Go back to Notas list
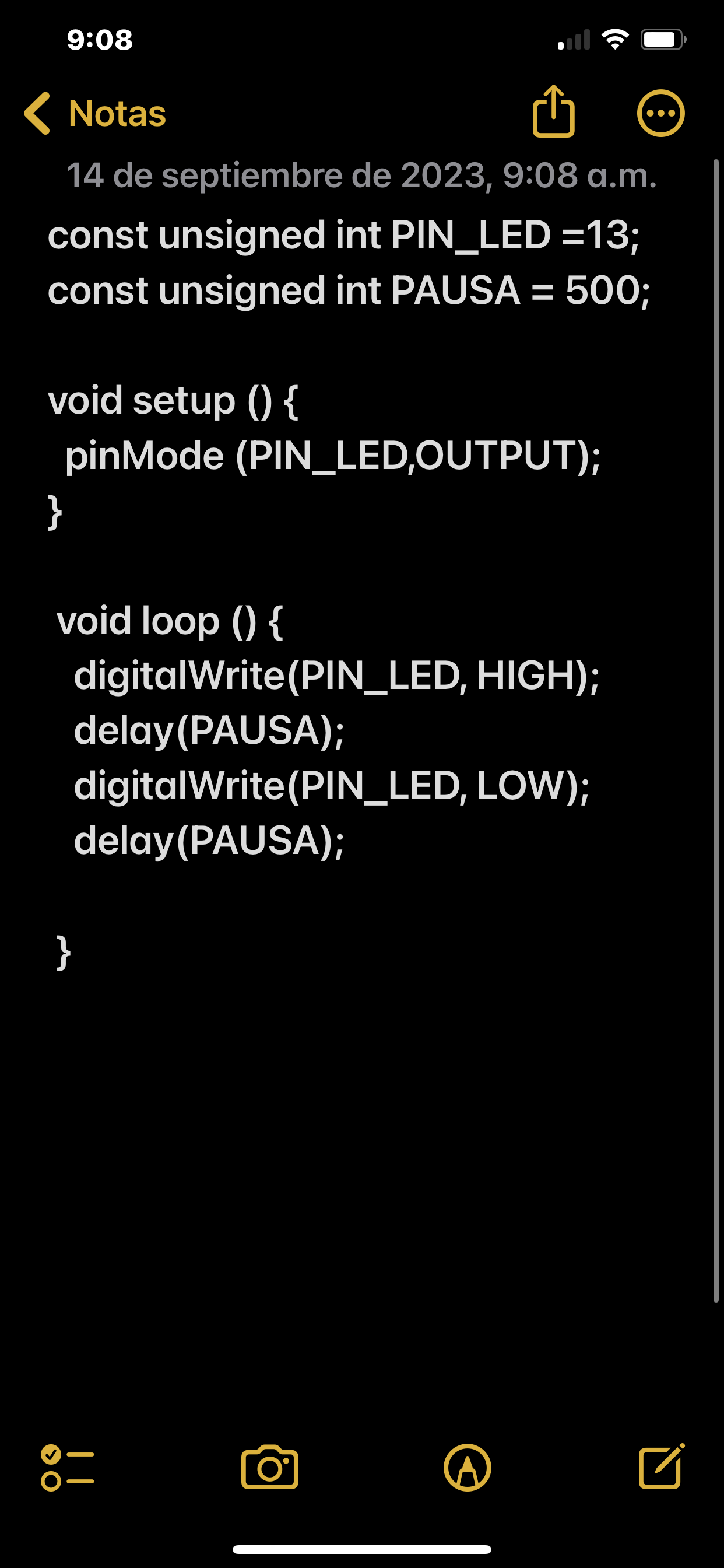Screen dimensions: 724x1568 pyautogui.click(x=94, y=114)
